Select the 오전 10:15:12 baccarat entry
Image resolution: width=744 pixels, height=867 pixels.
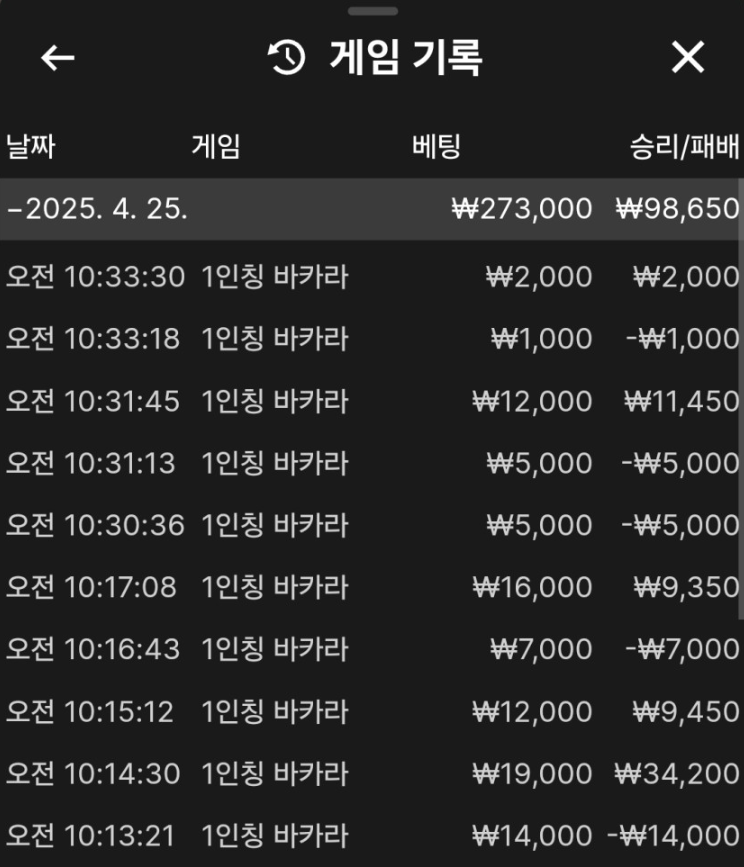tap(370, 711)
